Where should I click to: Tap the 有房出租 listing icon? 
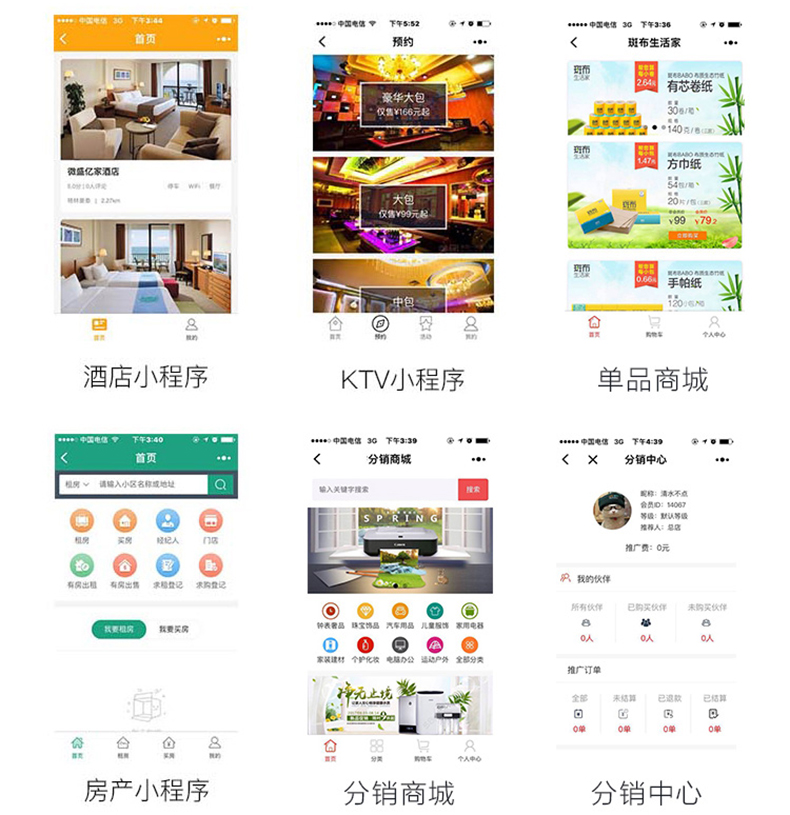80,565
